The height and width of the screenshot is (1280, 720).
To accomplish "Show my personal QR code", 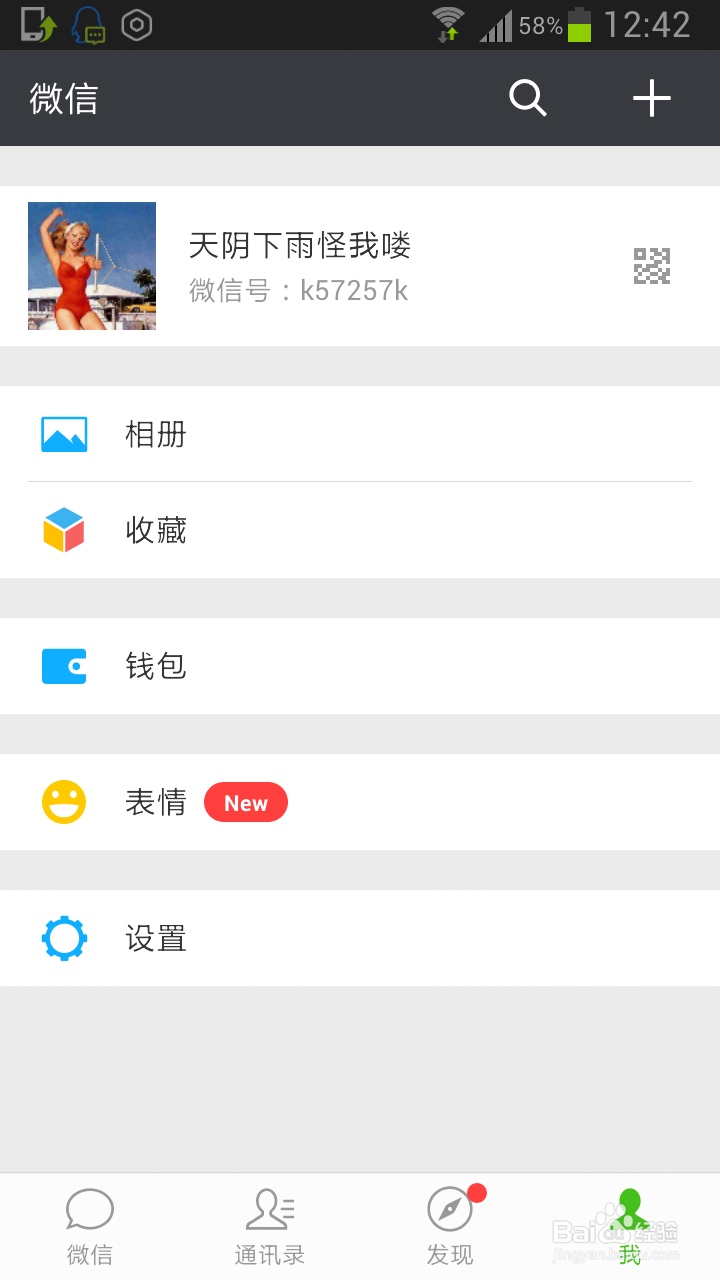I will click(651, 266).
